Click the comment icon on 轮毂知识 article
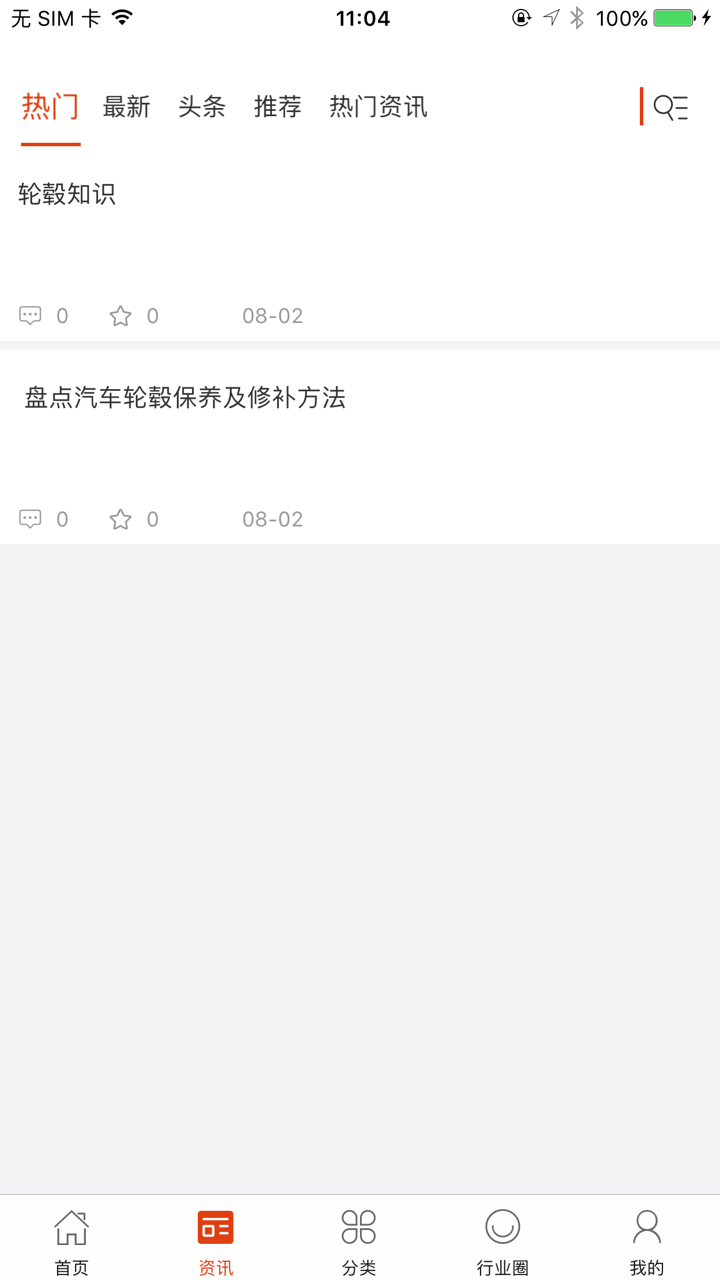 pyautogui.click(x=30, y=315)
